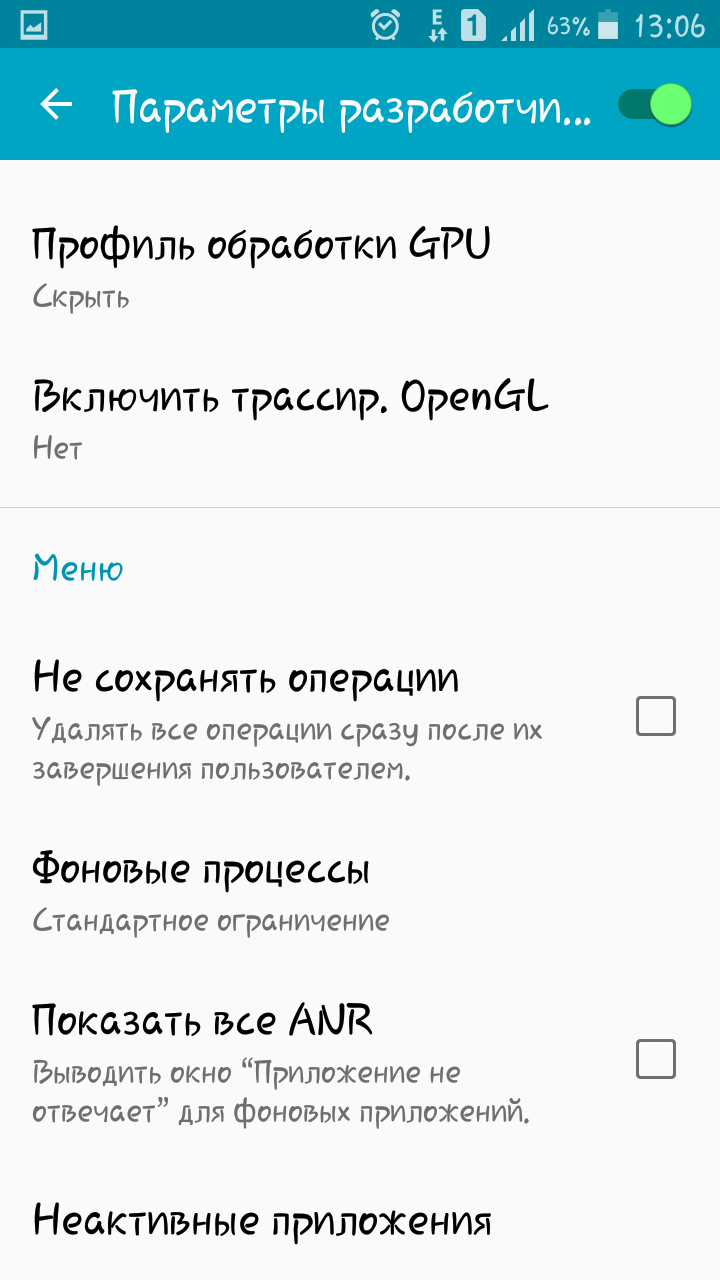Image resolution: width=720 pixels, height=1280 pixels.
Task: Go back from developer options
Action: 57,105
